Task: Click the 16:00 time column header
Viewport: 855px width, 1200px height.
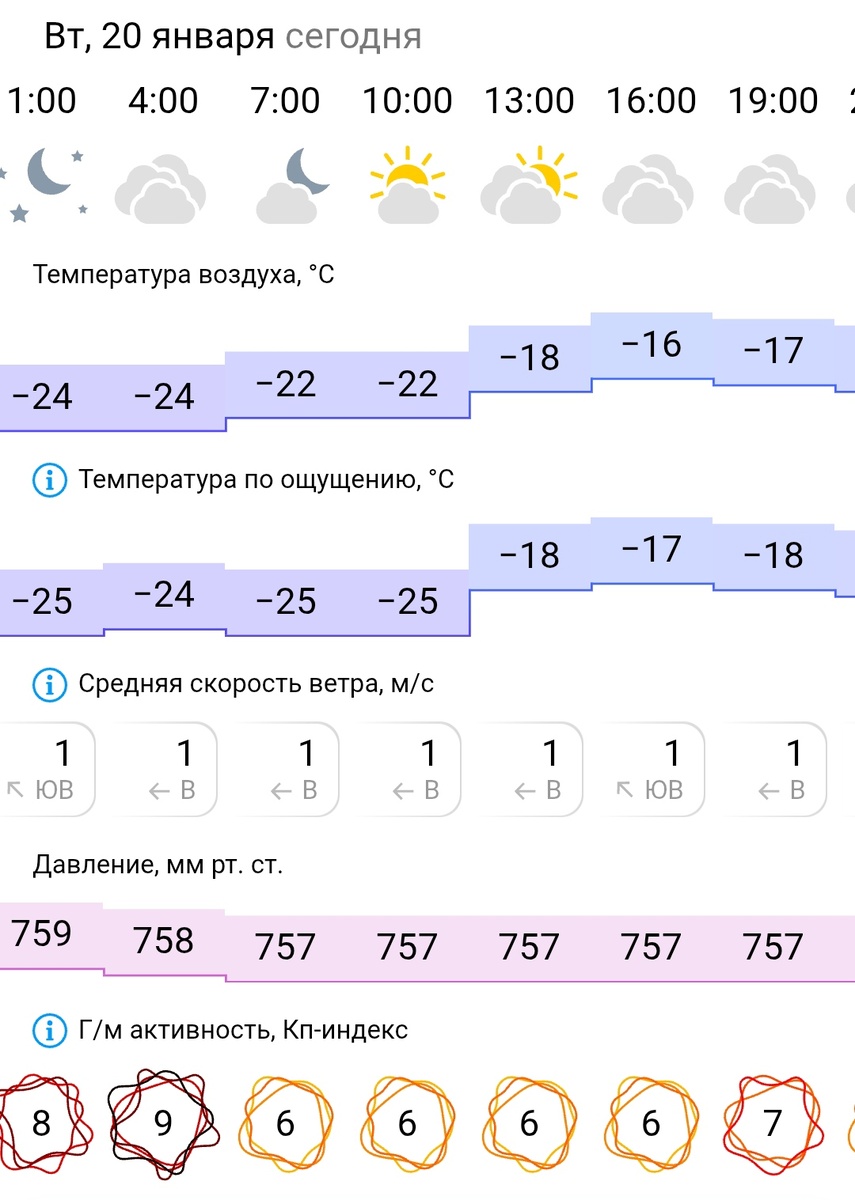Action: [x=650, y=100]
